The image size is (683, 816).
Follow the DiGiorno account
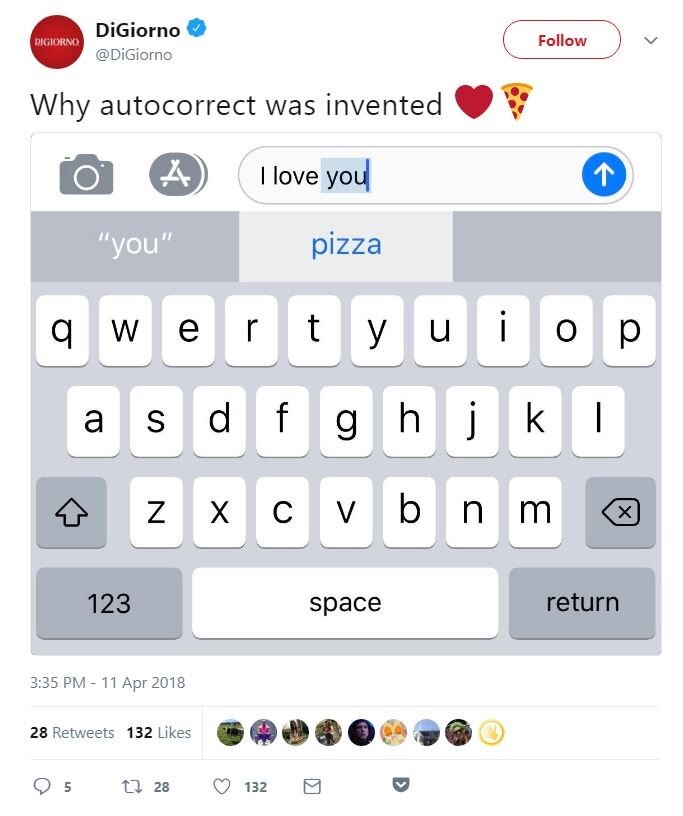[x=561, y=41]
